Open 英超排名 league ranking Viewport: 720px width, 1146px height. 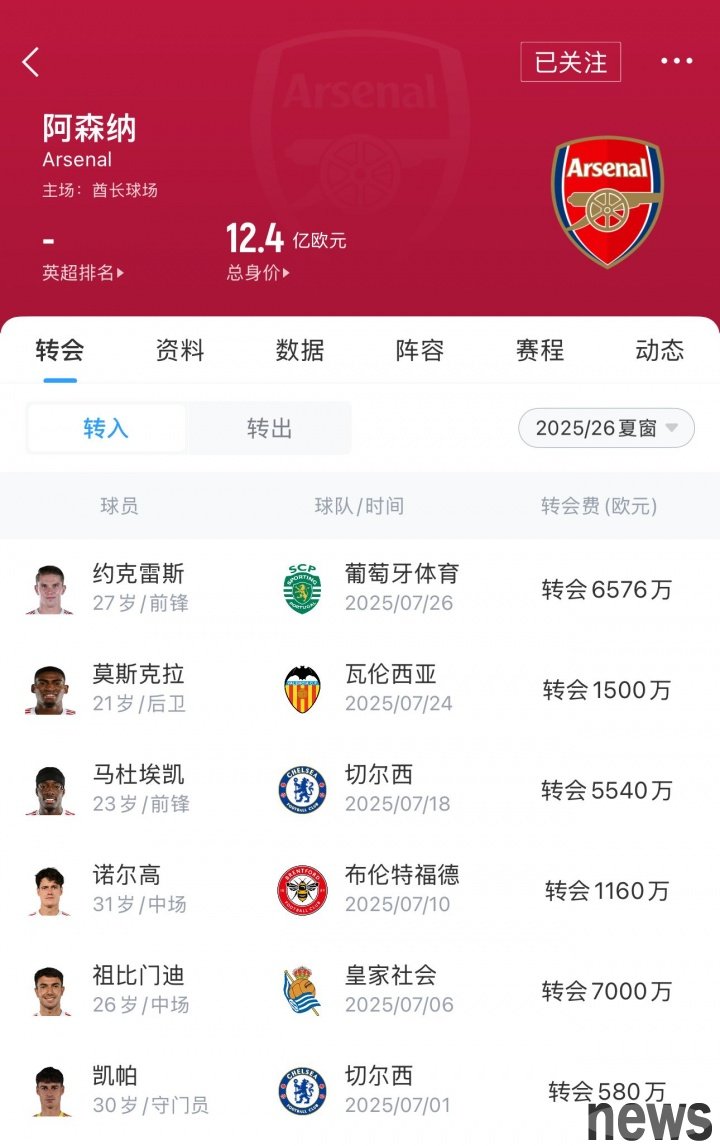[x=83, y=273]
